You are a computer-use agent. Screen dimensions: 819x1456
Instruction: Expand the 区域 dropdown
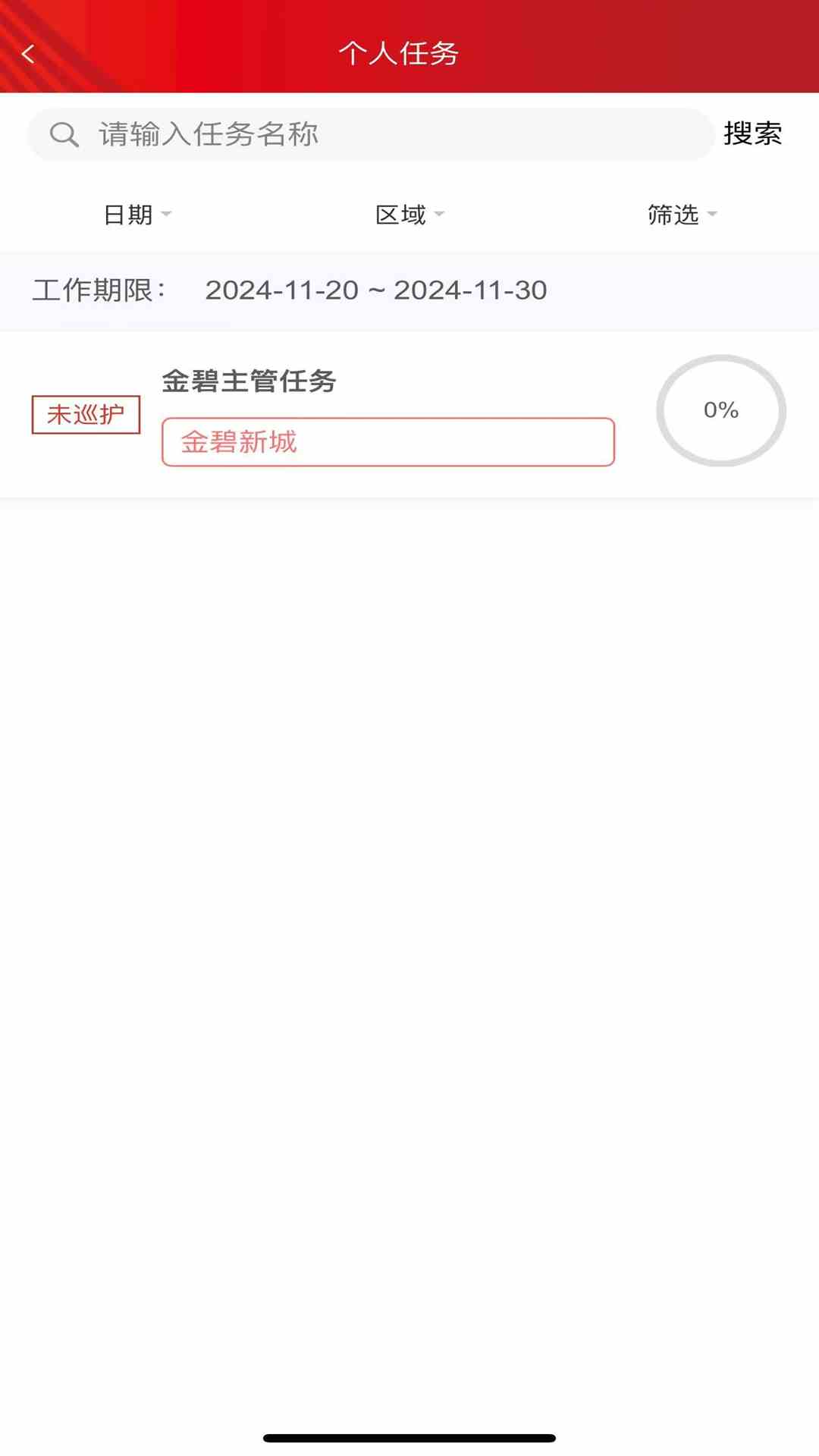[x=409, y=215]
